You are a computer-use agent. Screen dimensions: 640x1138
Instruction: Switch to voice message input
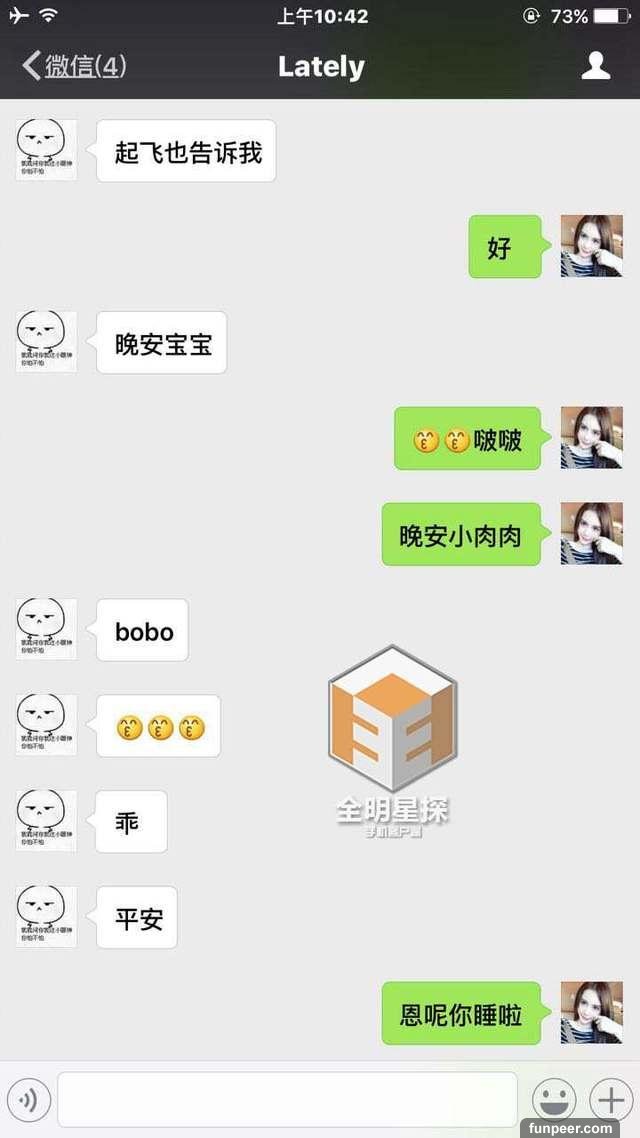coord(29,1101)
